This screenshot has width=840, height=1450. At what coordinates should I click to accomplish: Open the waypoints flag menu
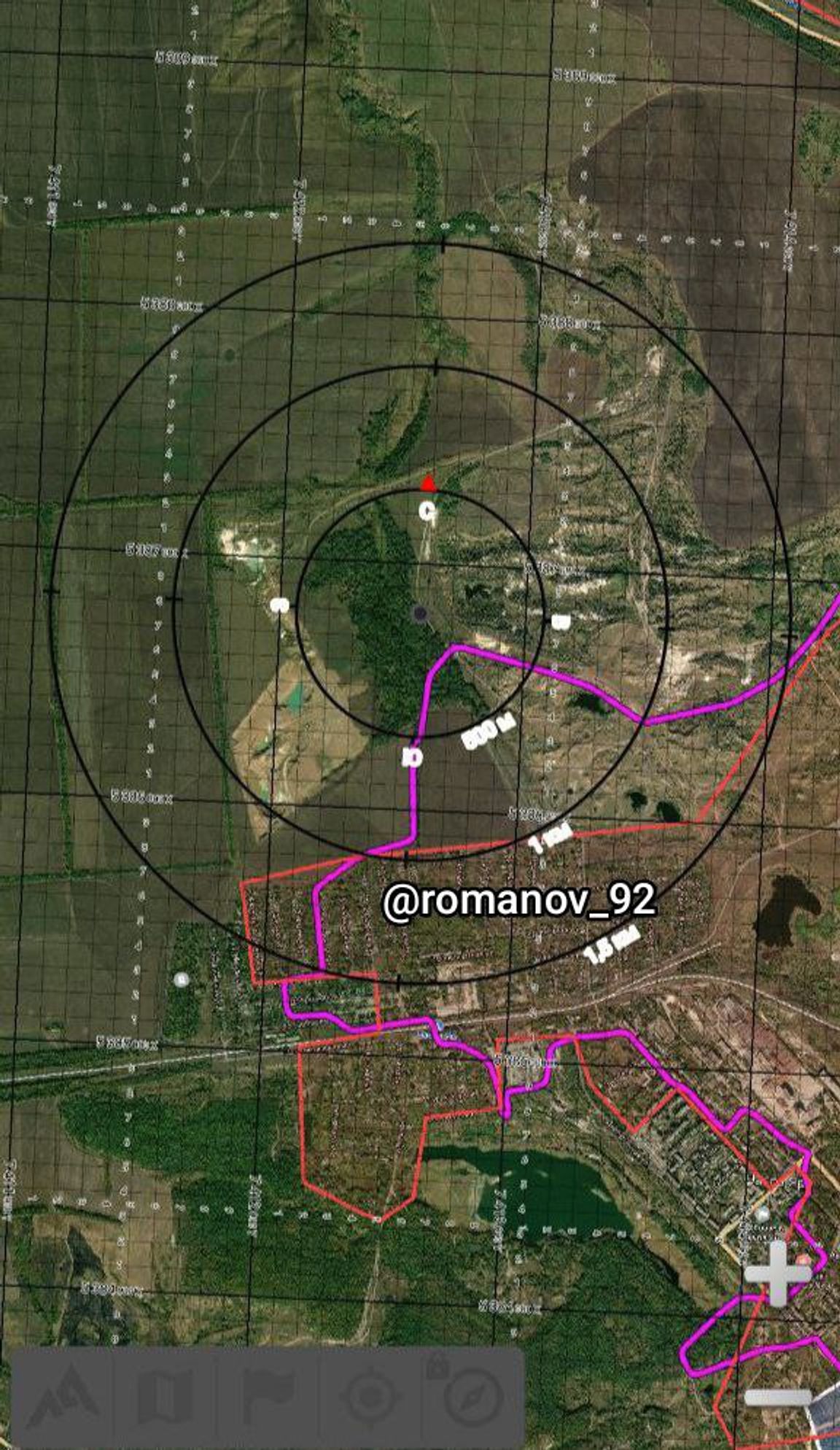(269, 1395)
